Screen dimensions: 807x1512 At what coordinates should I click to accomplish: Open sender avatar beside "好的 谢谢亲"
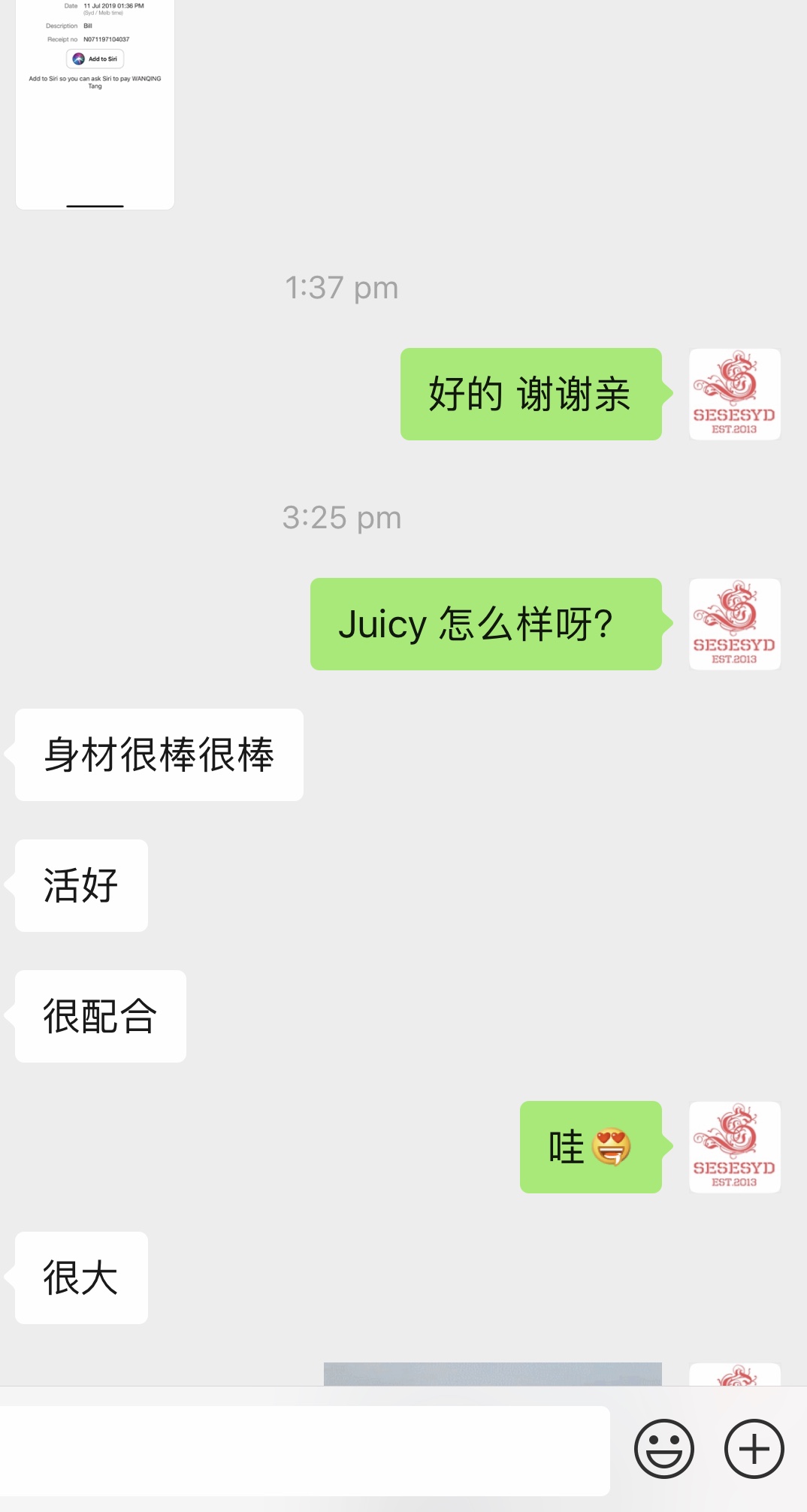click(735, 395)
